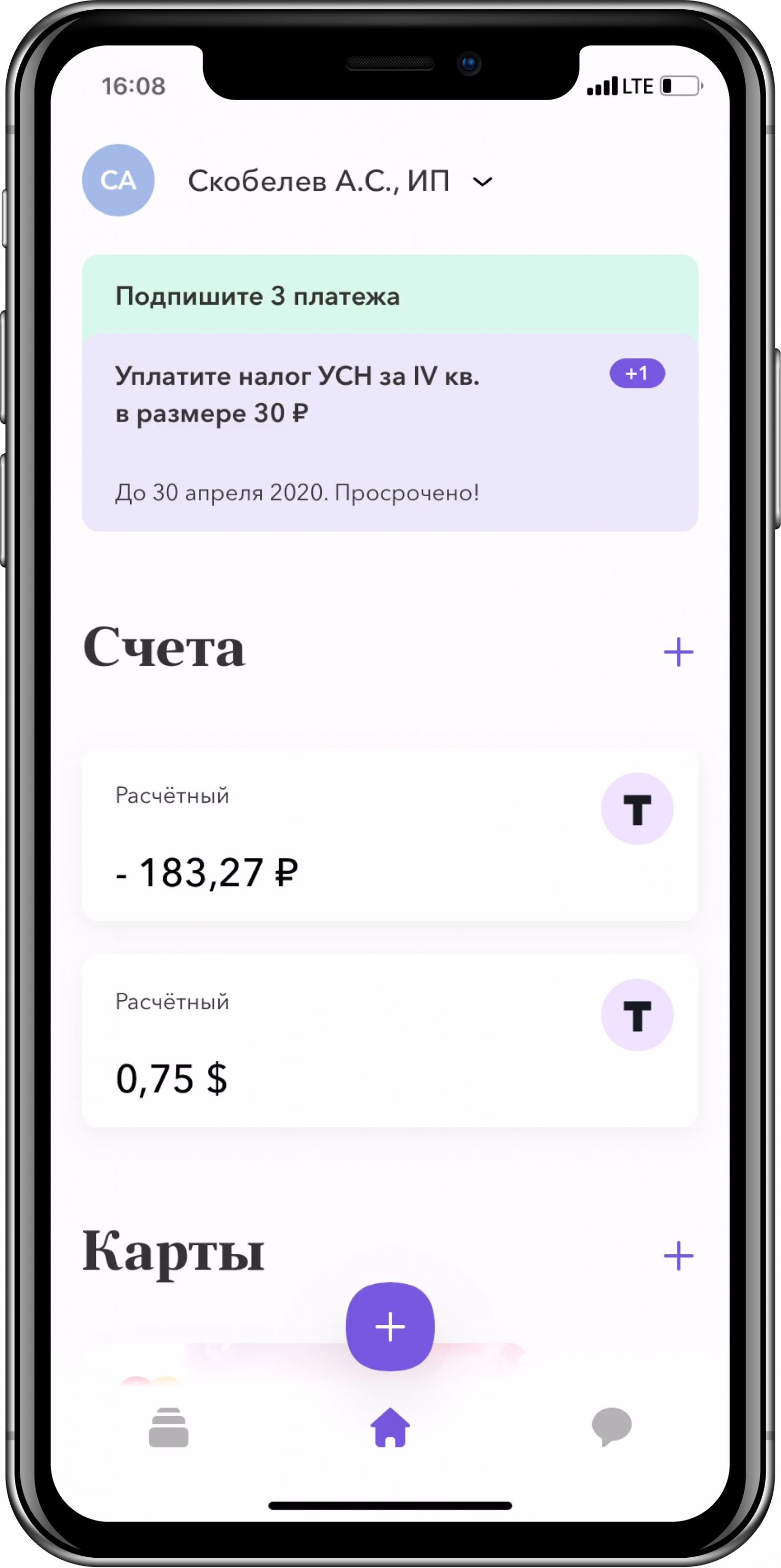781x1568 pixels.
Task: Open the CA profile avatar
Action: pyautogui.click(x=118, y=180)
